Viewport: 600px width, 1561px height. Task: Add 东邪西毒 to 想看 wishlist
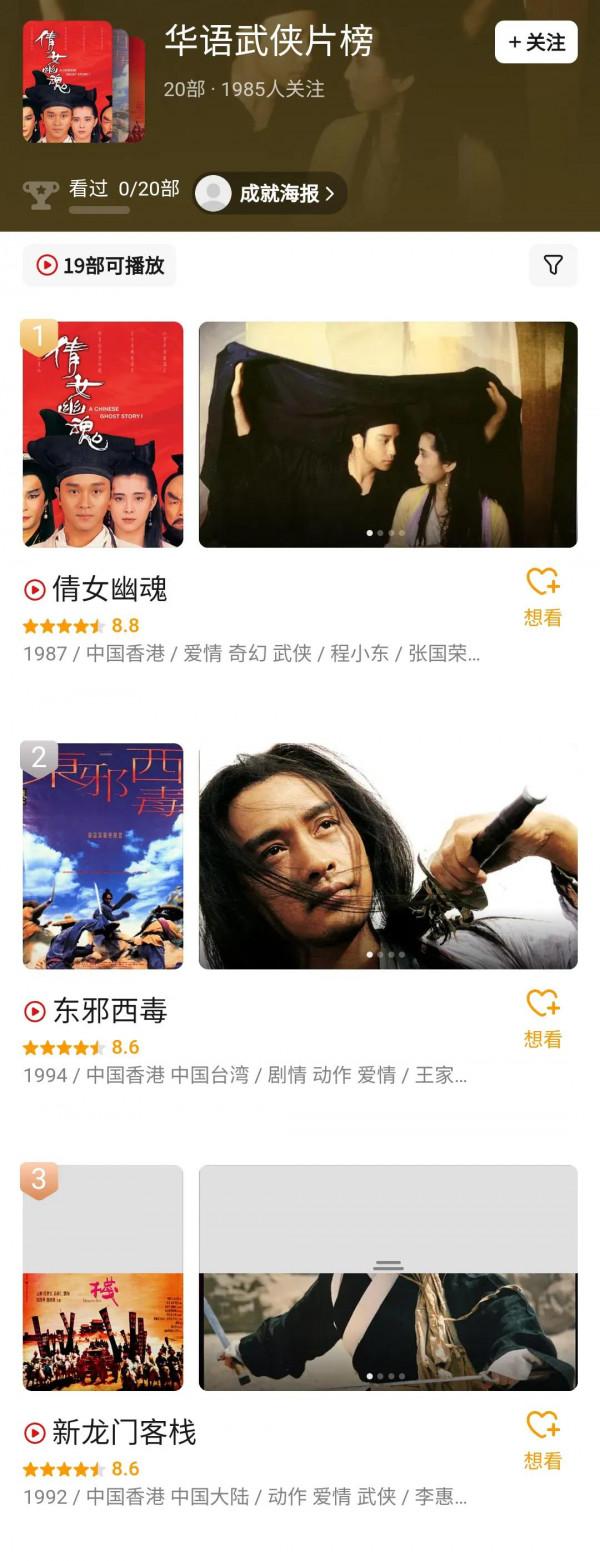coord(543,1018)
